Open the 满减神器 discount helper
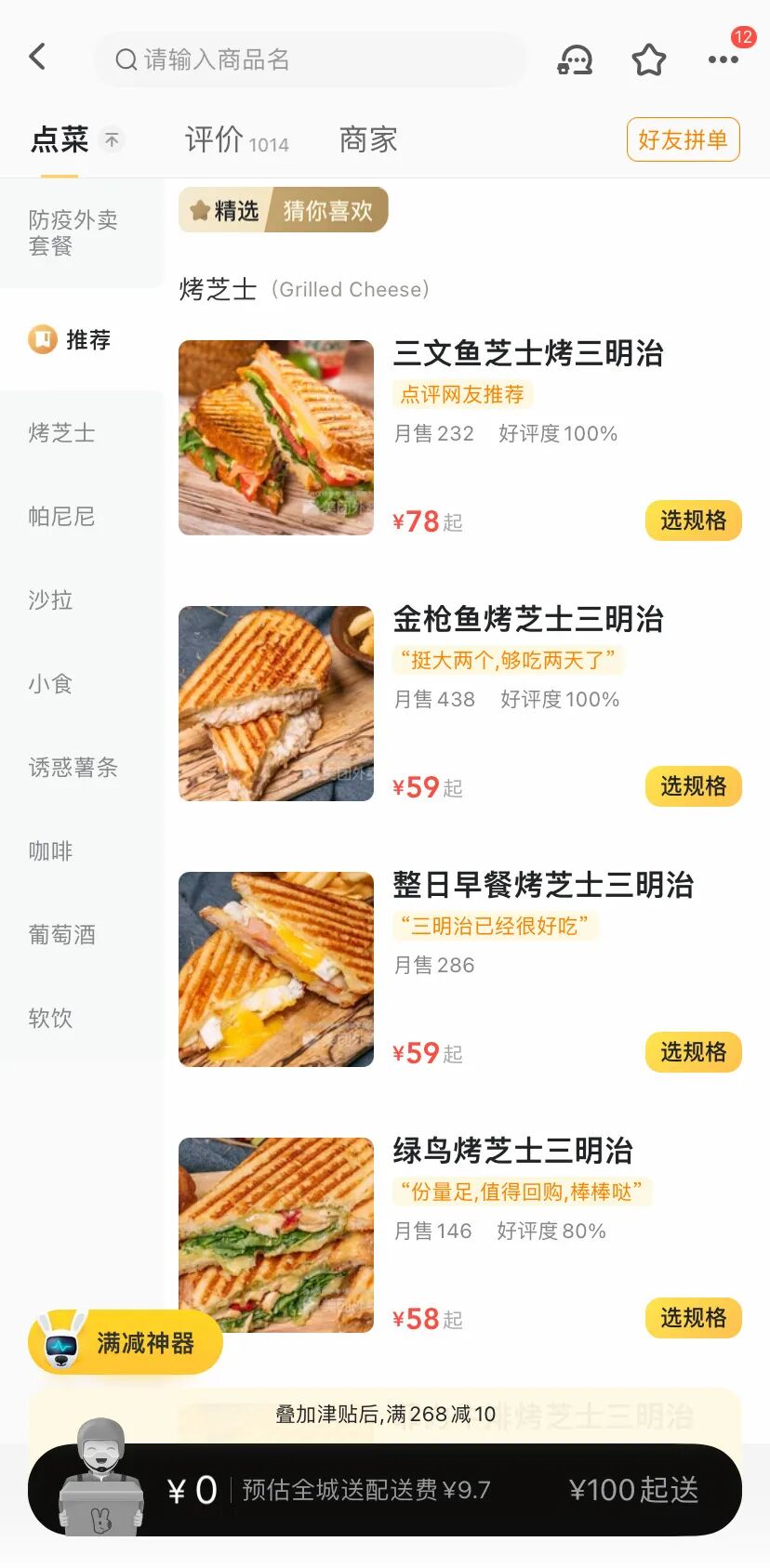The image size is (770, 1568). 126,1343
